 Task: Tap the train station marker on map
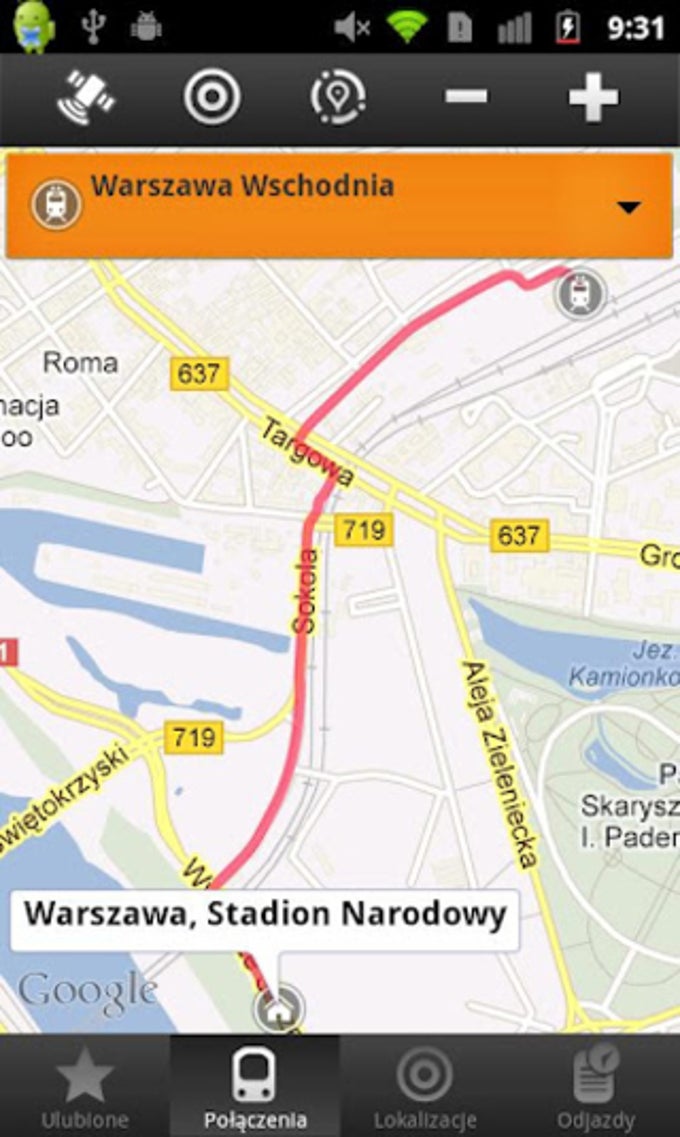pos(580,295)
